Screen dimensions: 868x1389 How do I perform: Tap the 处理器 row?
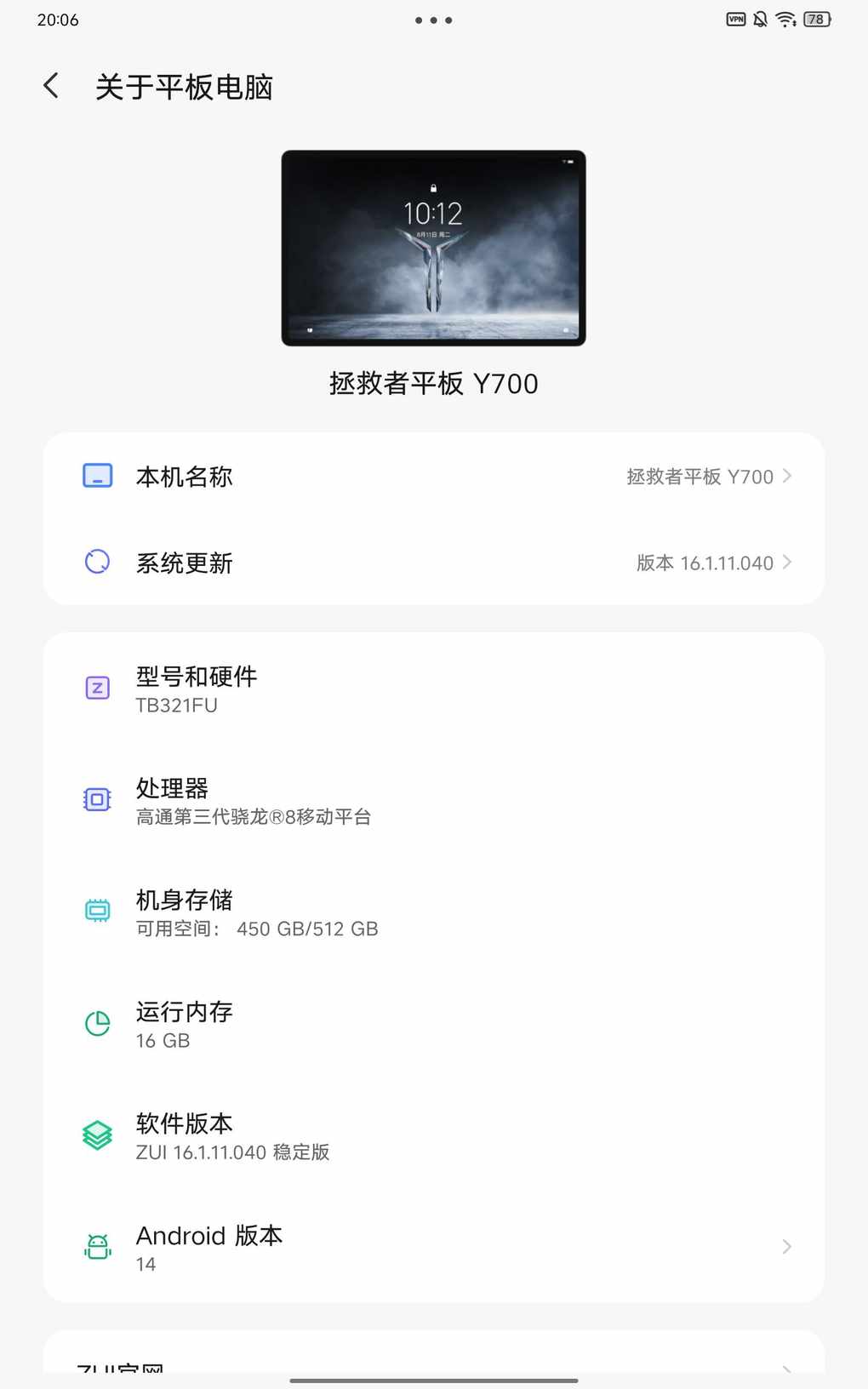click(x=434, y=800)
